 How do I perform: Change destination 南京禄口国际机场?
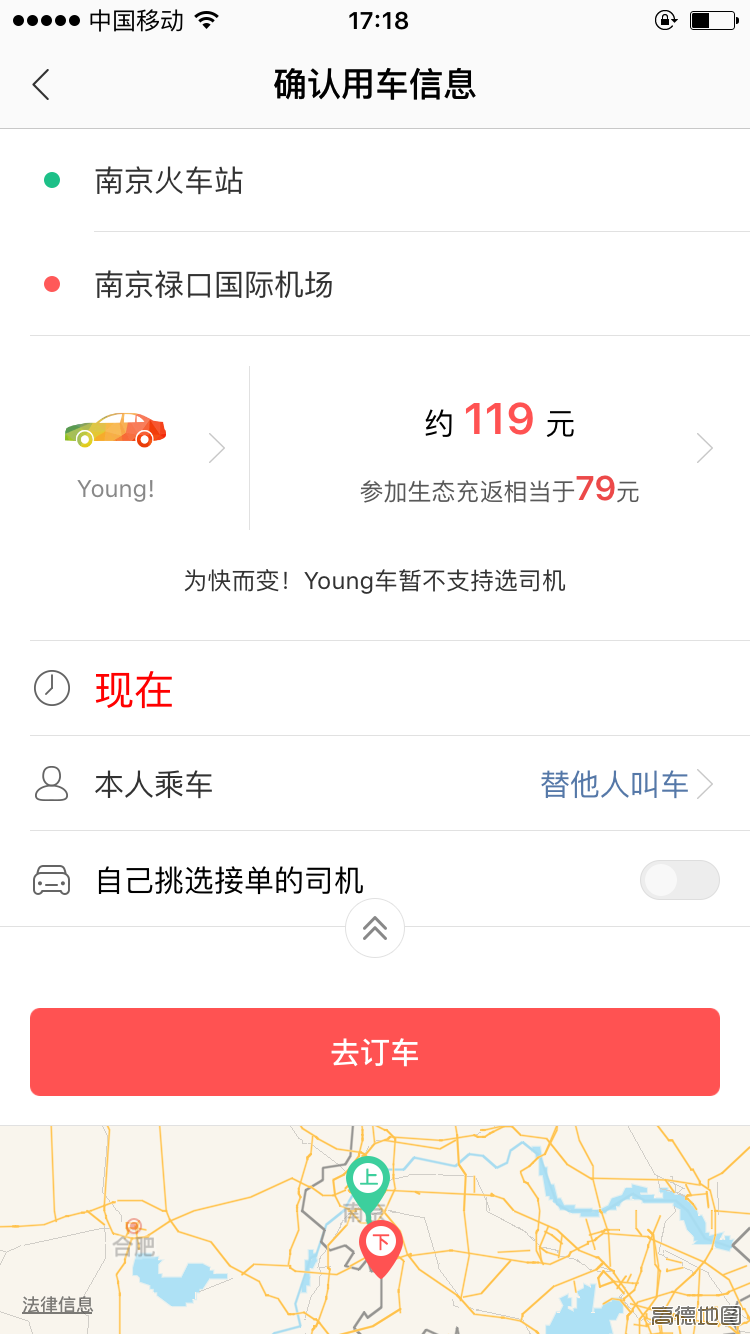[x=214, y=285]
